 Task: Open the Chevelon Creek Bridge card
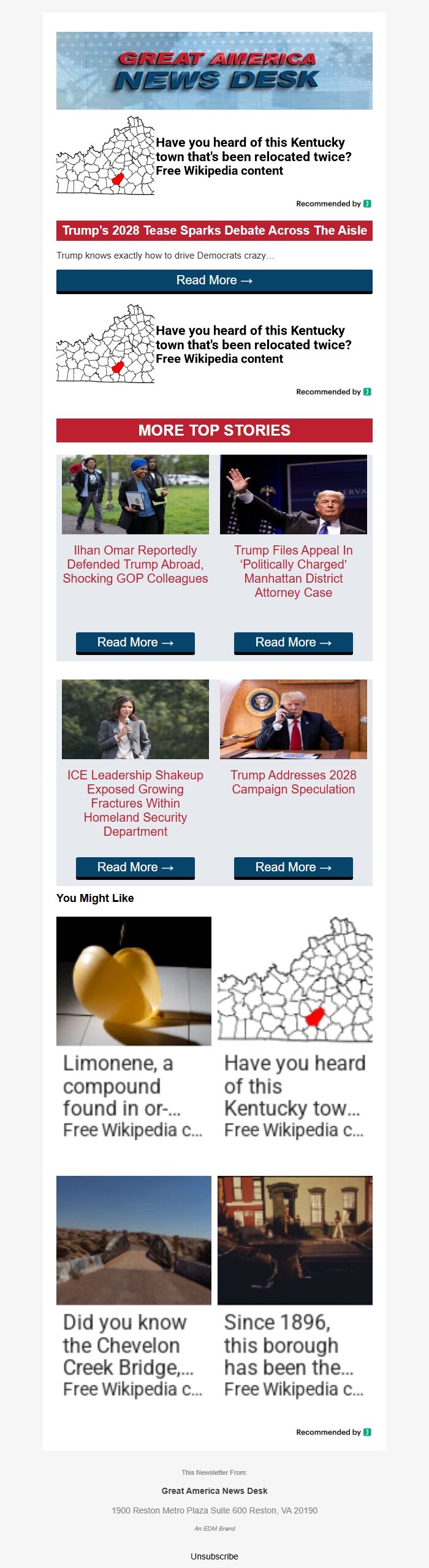pos(134,1287)
